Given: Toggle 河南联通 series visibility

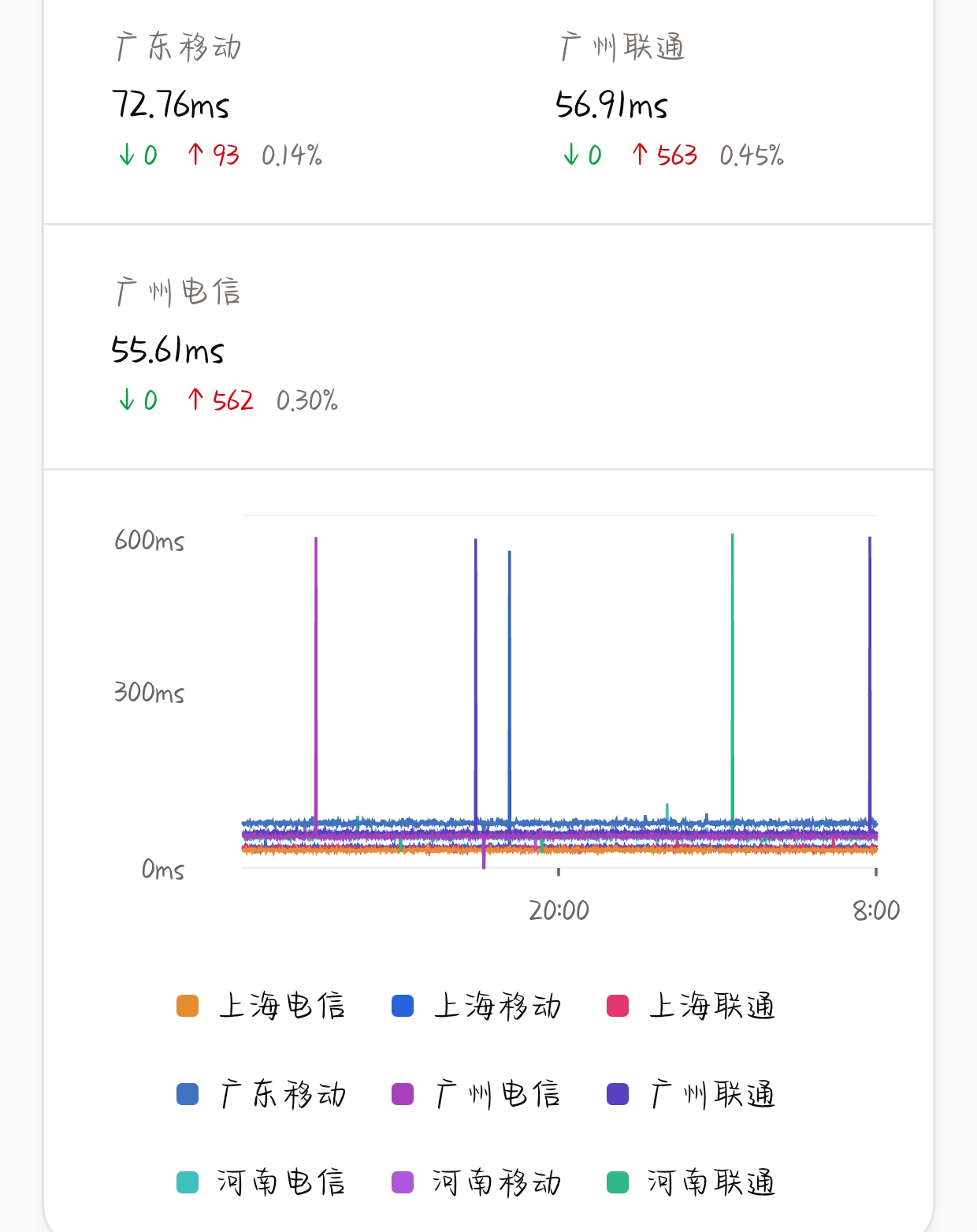Looking at the screenshot, I should pos(691,1183).
